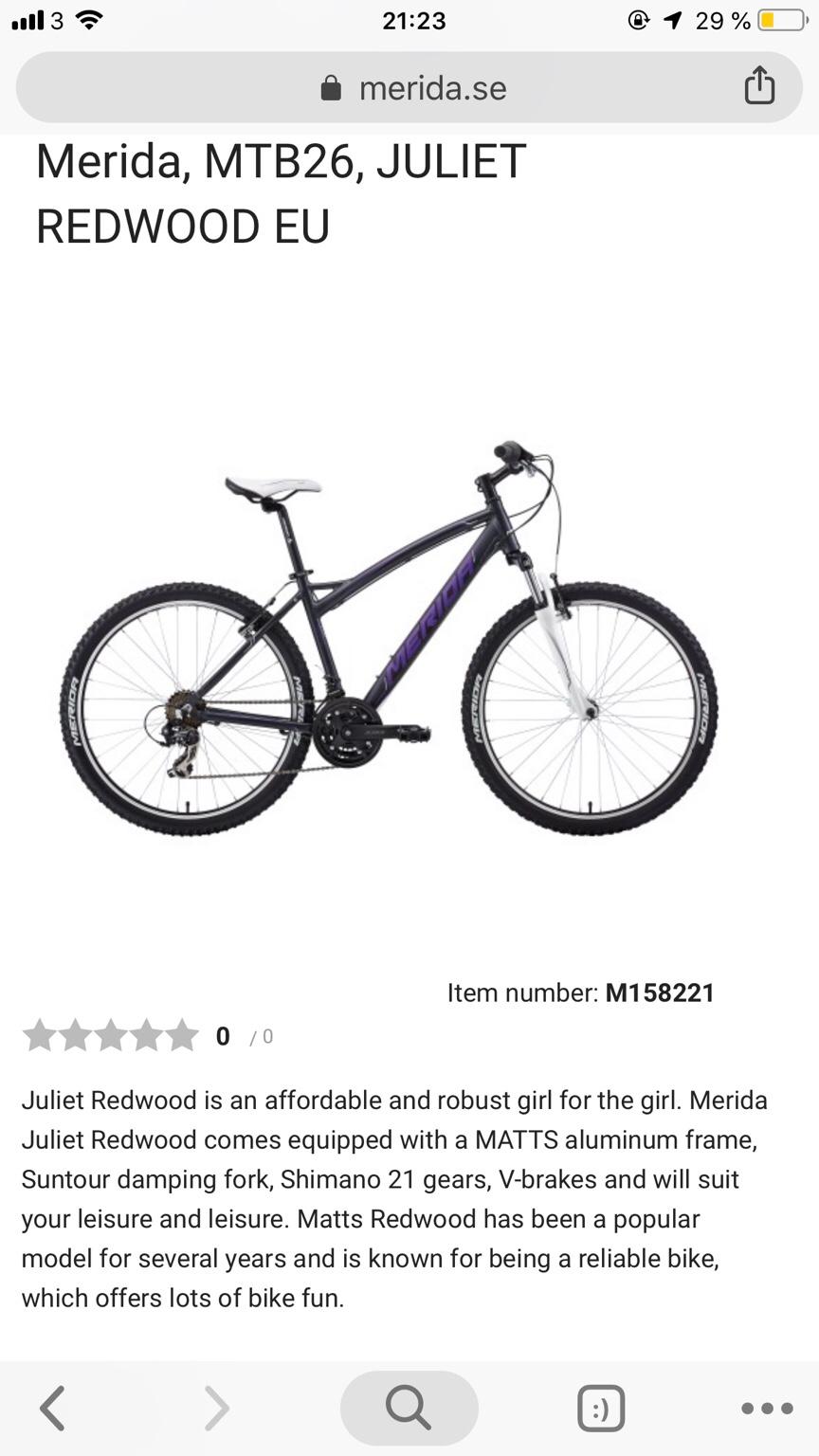Rate the bike using the star rating
This screenshot has width=819, height=1456.
tap(110, 1036)
